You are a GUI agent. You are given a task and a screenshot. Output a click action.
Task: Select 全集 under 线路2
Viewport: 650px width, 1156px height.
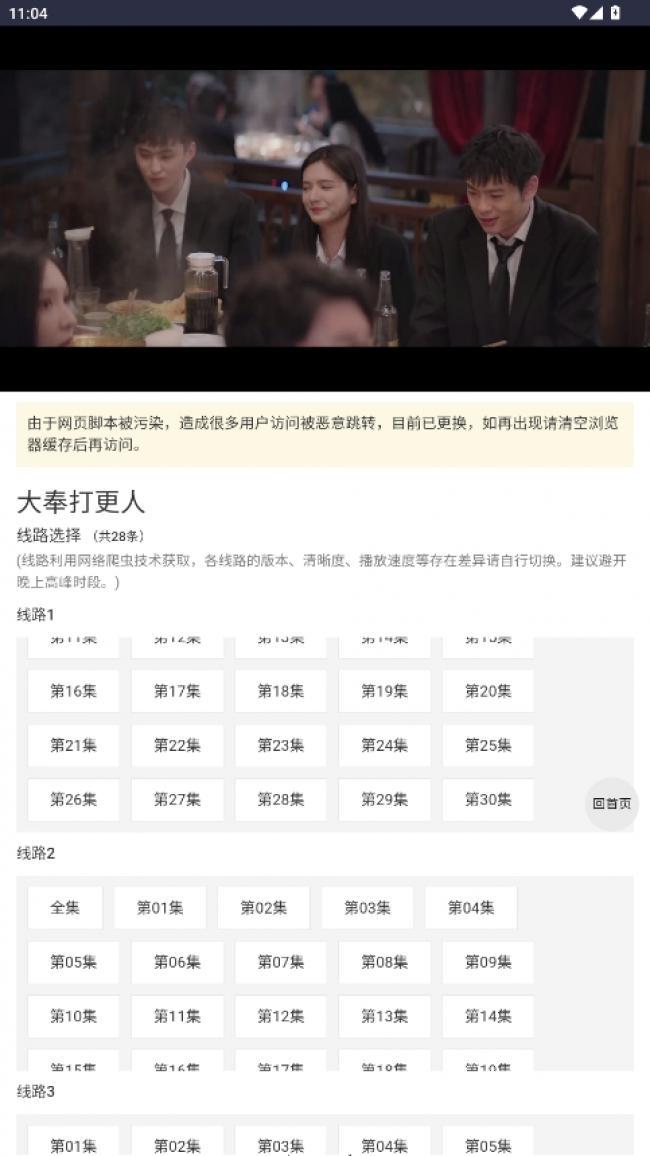(x=65, y=908)
